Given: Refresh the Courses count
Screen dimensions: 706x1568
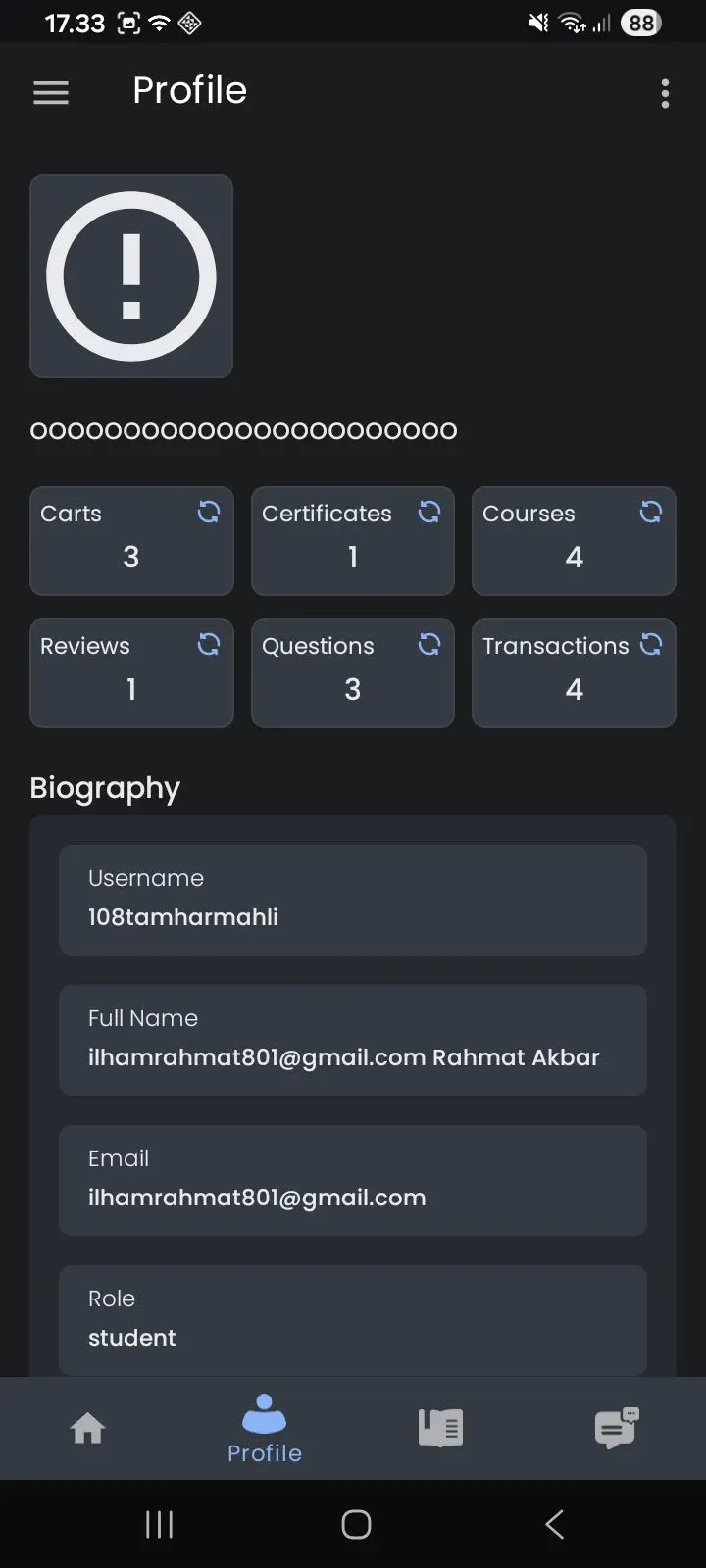Looking at the screenshot, I should coord(651,512).
